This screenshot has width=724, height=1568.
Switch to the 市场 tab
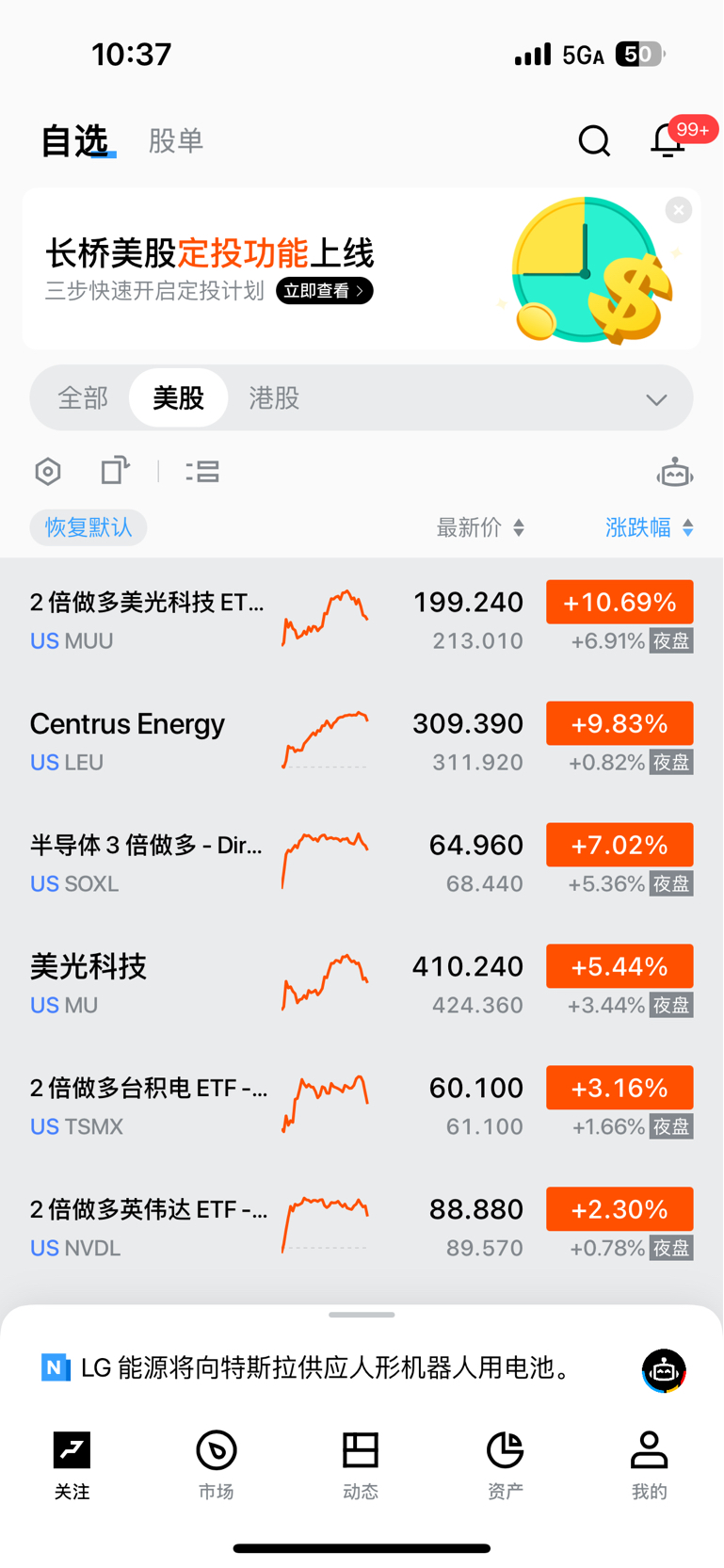click(217, 1463)
